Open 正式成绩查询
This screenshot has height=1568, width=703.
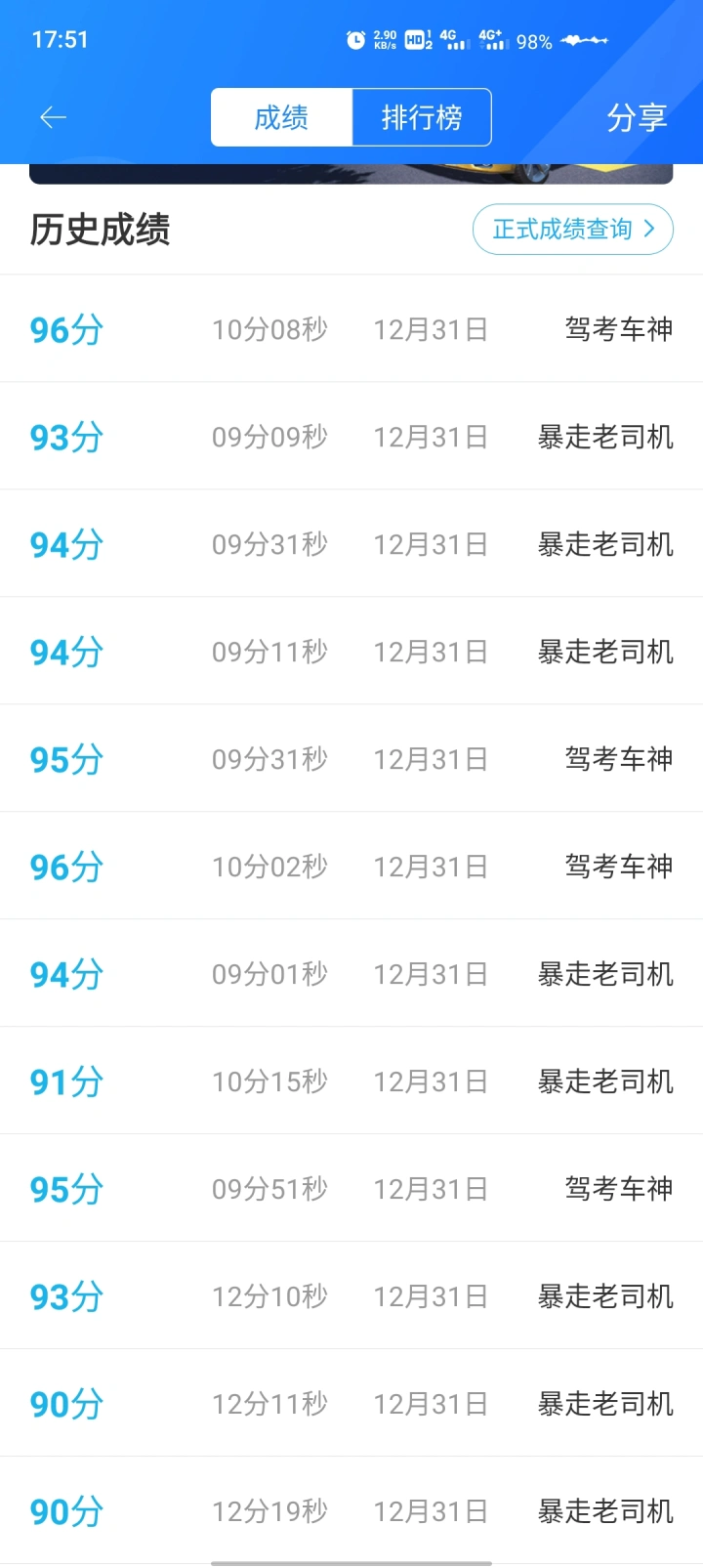coord(573,230)
